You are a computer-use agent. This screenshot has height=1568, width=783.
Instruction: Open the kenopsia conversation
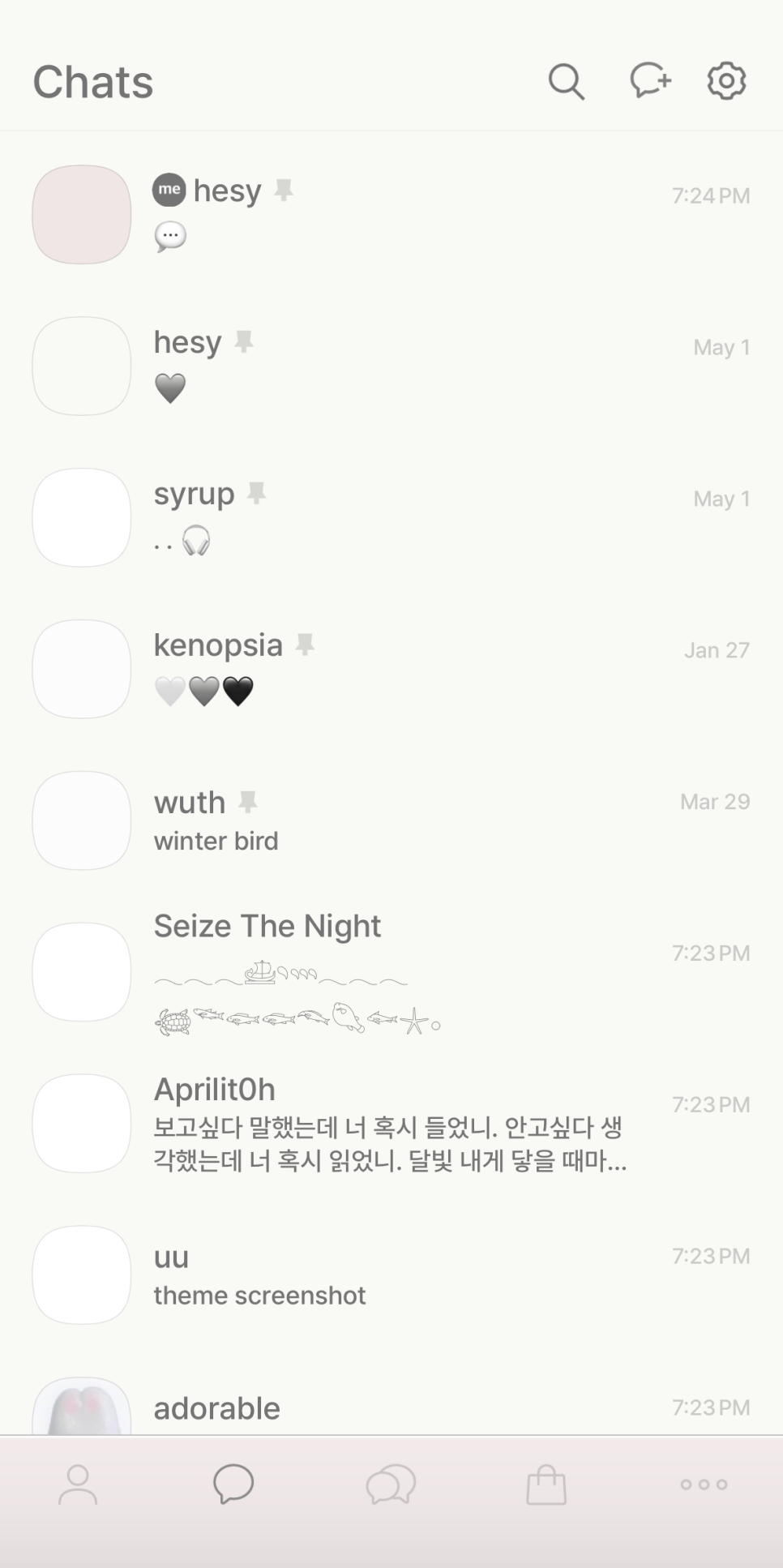click(389, 669)
